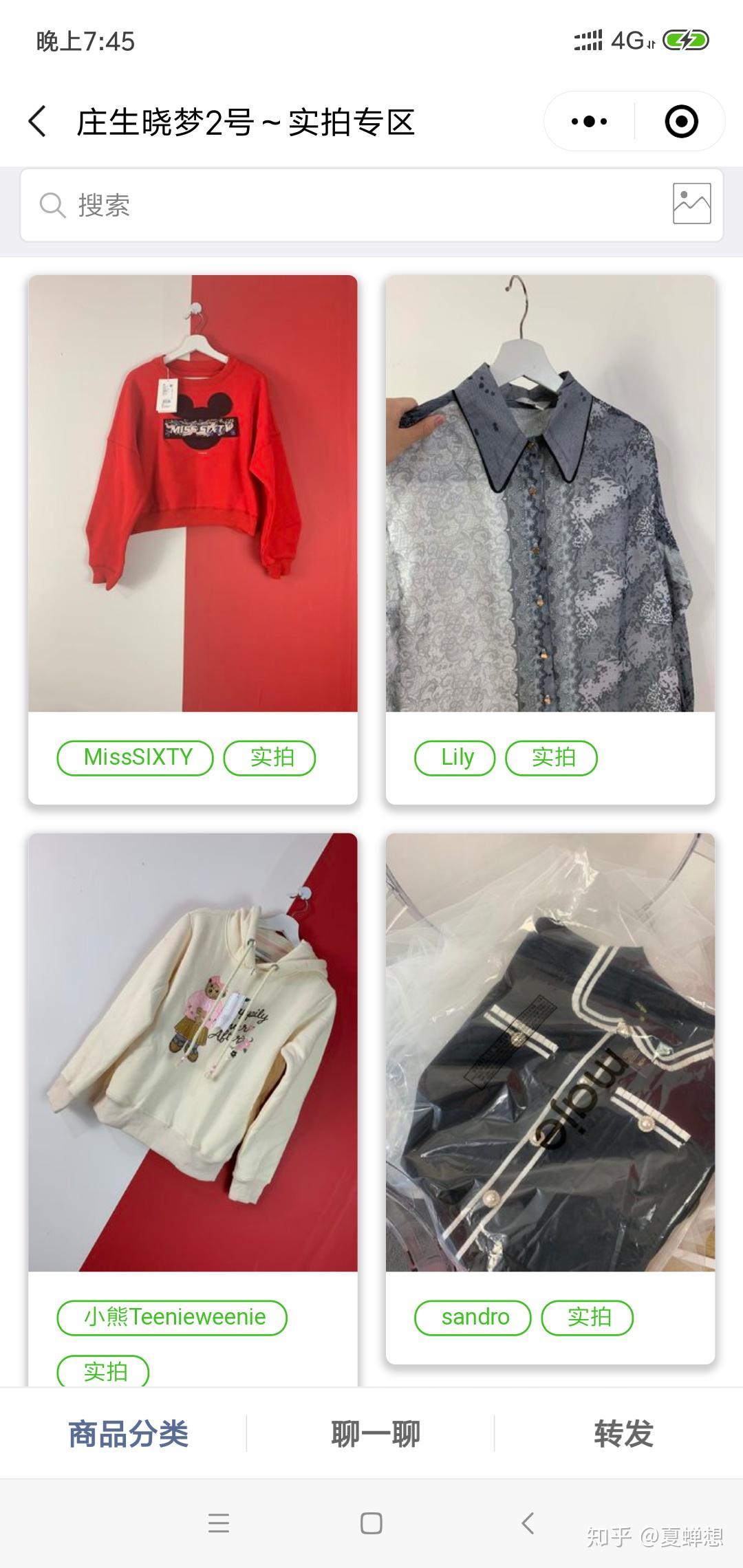The image size is (743, 1568).
Task: Tap the 实拍 tag next to Lily
Action: coord(552,758)
